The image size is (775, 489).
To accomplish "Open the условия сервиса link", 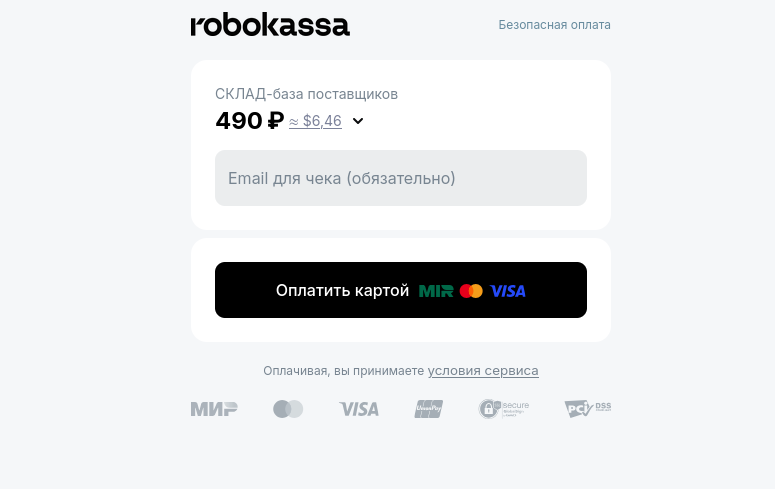I will coord(483,371).
